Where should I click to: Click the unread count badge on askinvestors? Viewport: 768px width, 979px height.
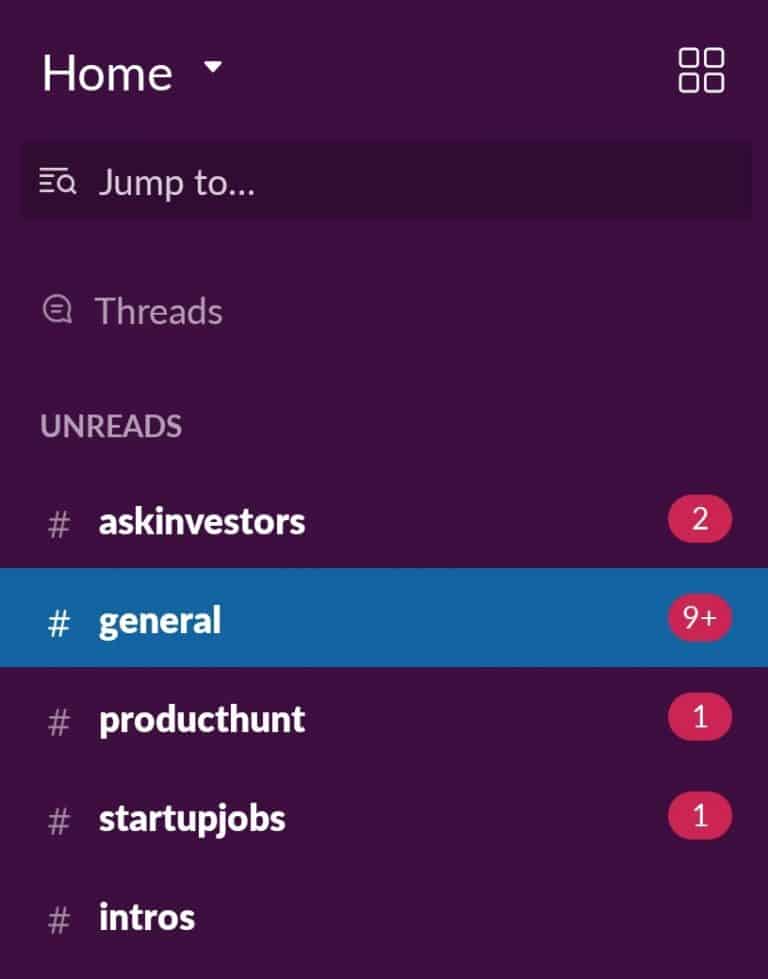tap(698, 518)
